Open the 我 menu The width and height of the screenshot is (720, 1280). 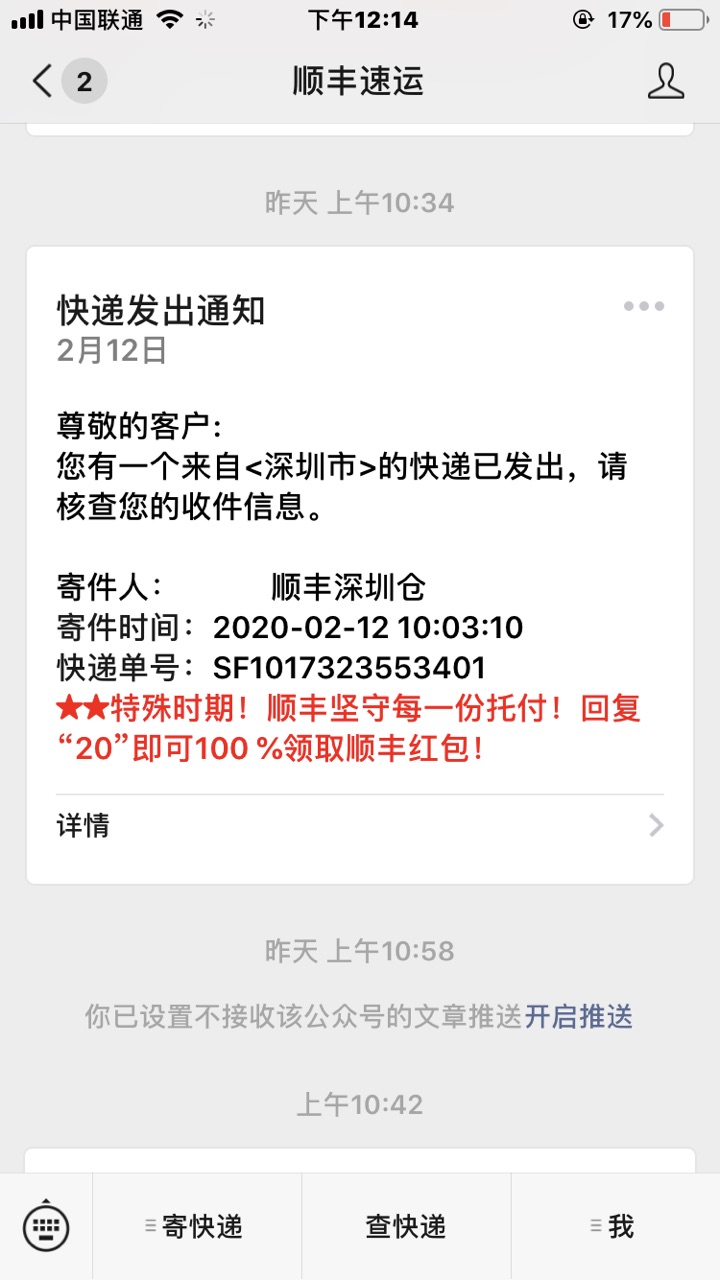(615, 1226)
